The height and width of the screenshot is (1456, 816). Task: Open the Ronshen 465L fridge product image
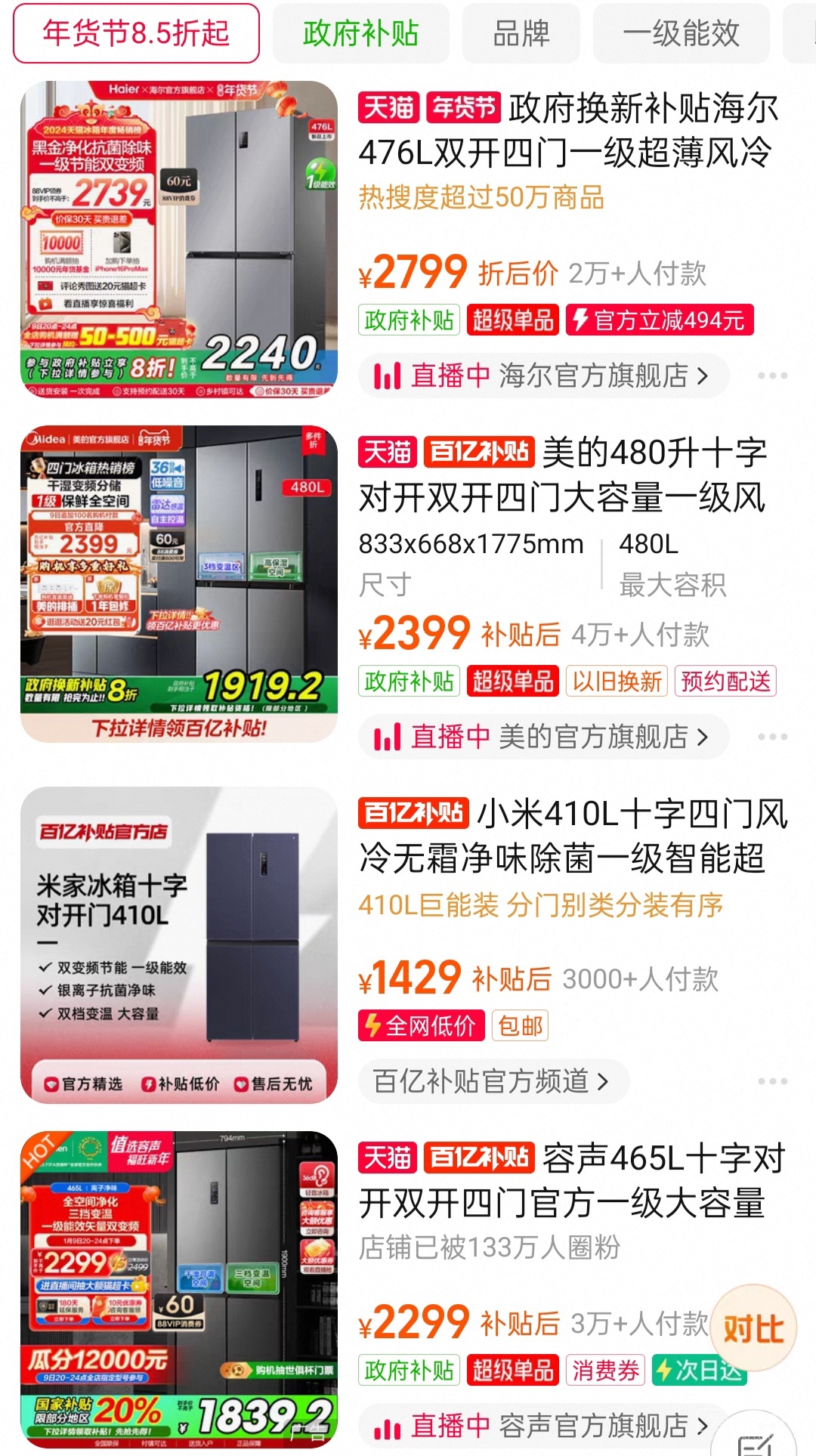[179, 1289]
